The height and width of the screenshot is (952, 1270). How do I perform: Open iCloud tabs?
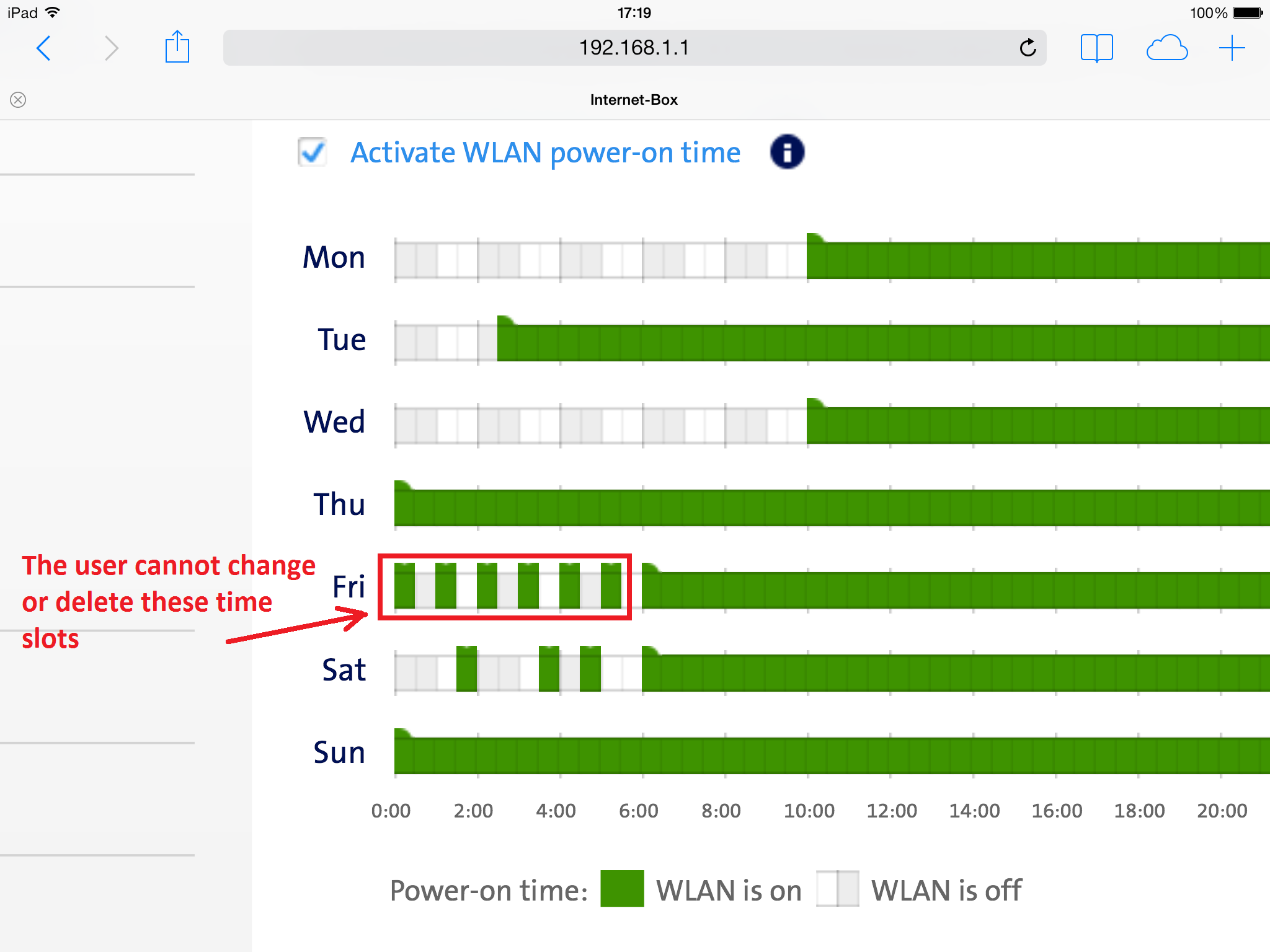pos(1167,48)
